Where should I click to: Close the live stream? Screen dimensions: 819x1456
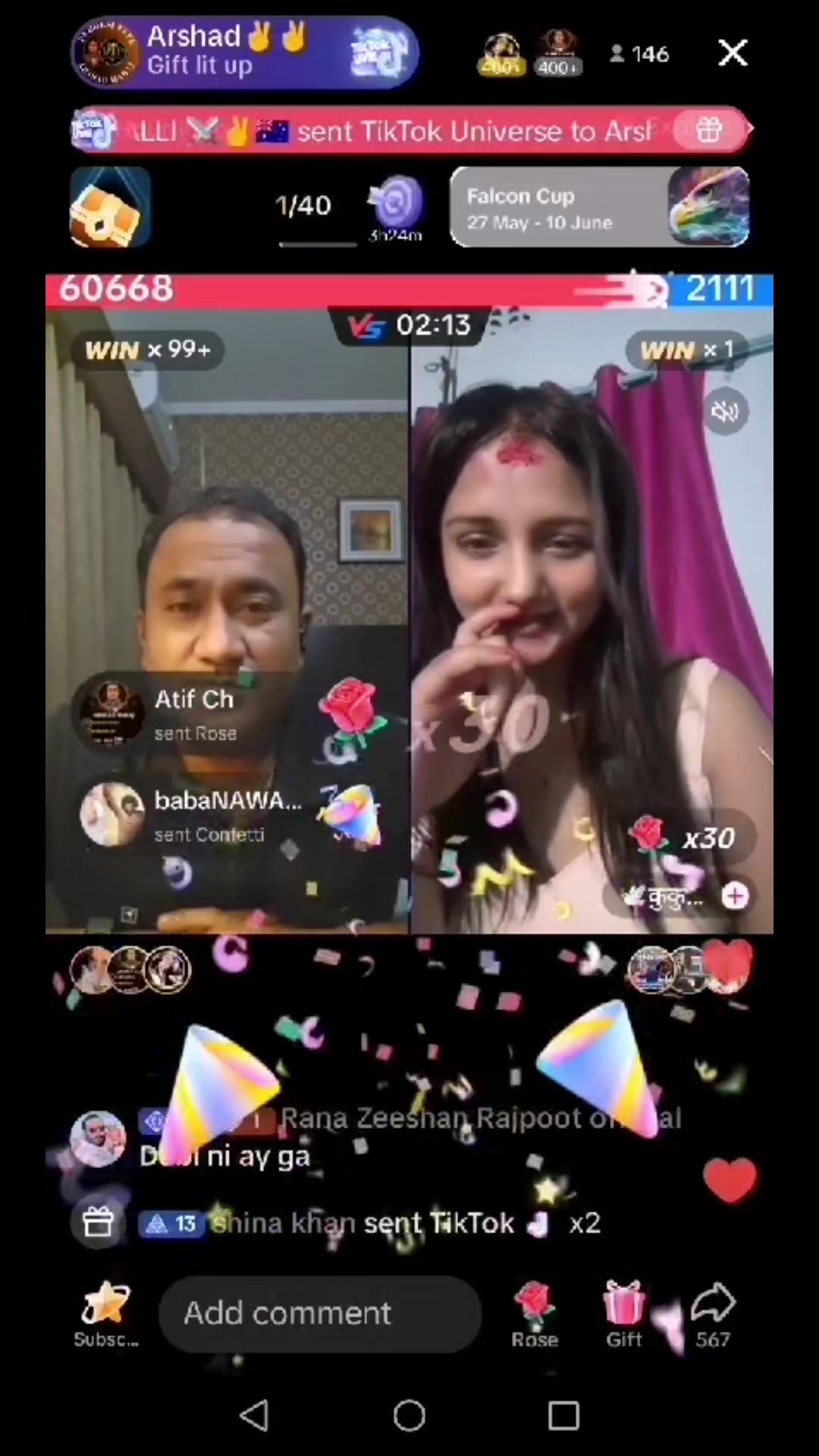pyautogui.click(x=733, y=53)
